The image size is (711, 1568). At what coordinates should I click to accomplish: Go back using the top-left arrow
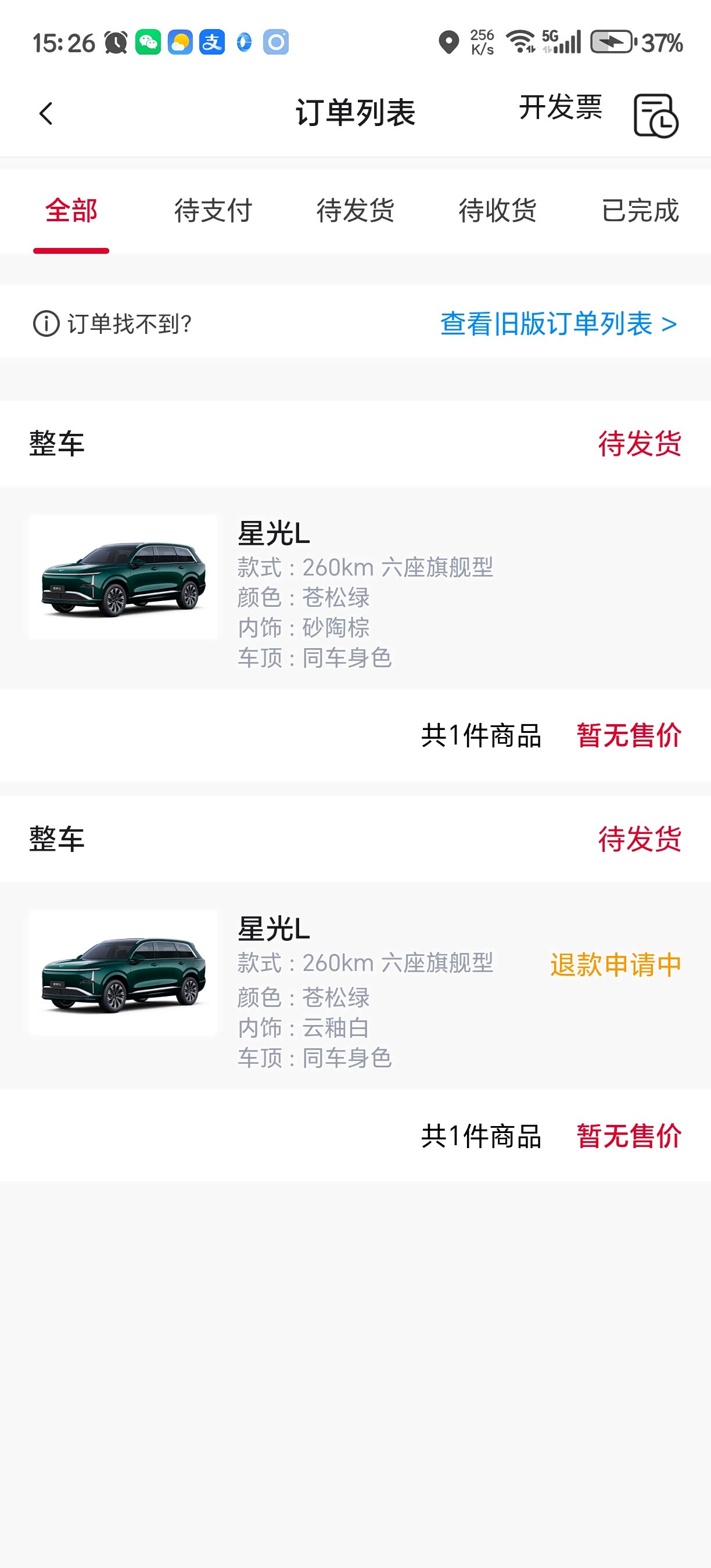click(46, 113)
